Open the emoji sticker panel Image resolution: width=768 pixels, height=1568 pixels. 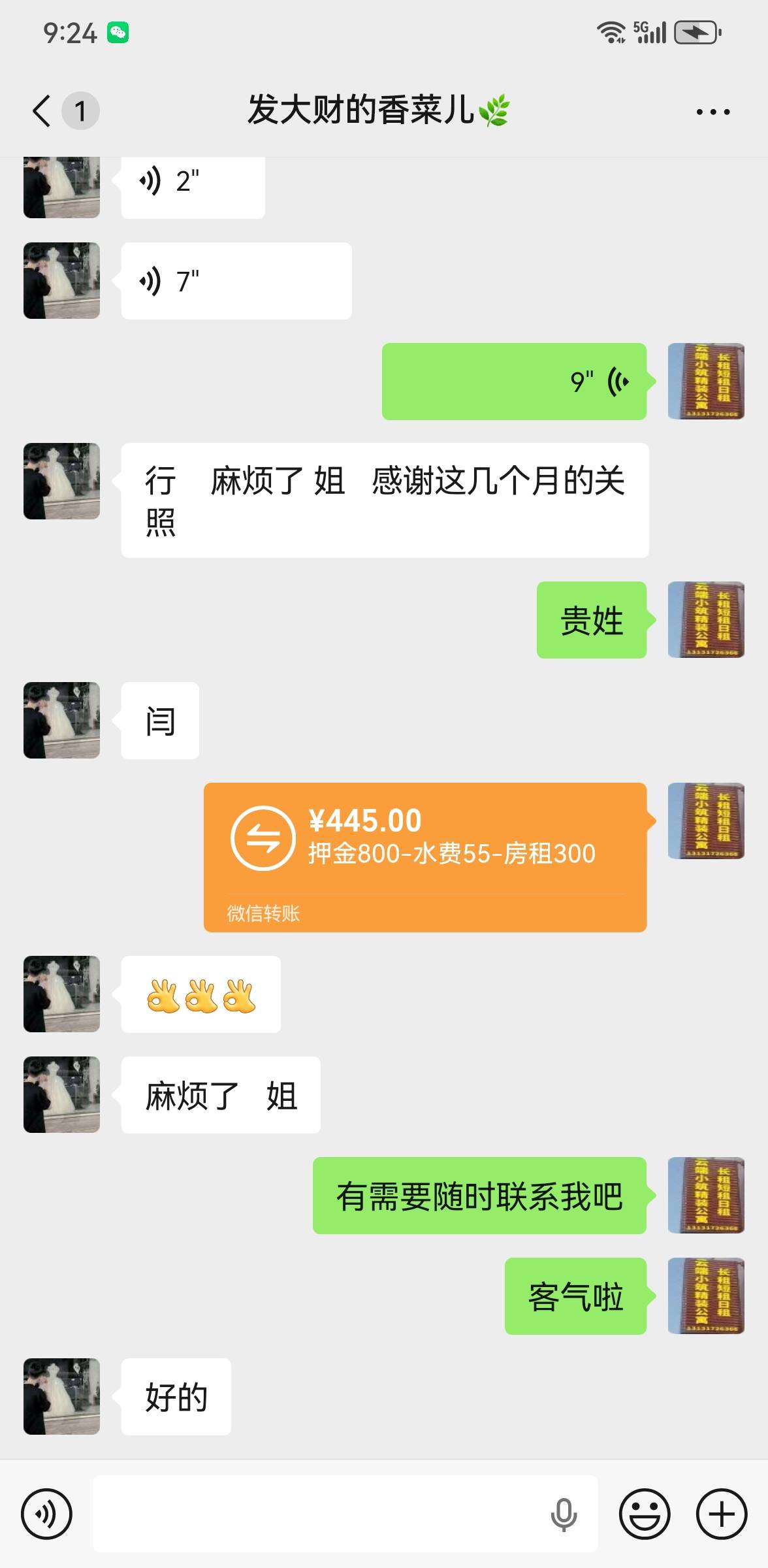pos(645,1514)
